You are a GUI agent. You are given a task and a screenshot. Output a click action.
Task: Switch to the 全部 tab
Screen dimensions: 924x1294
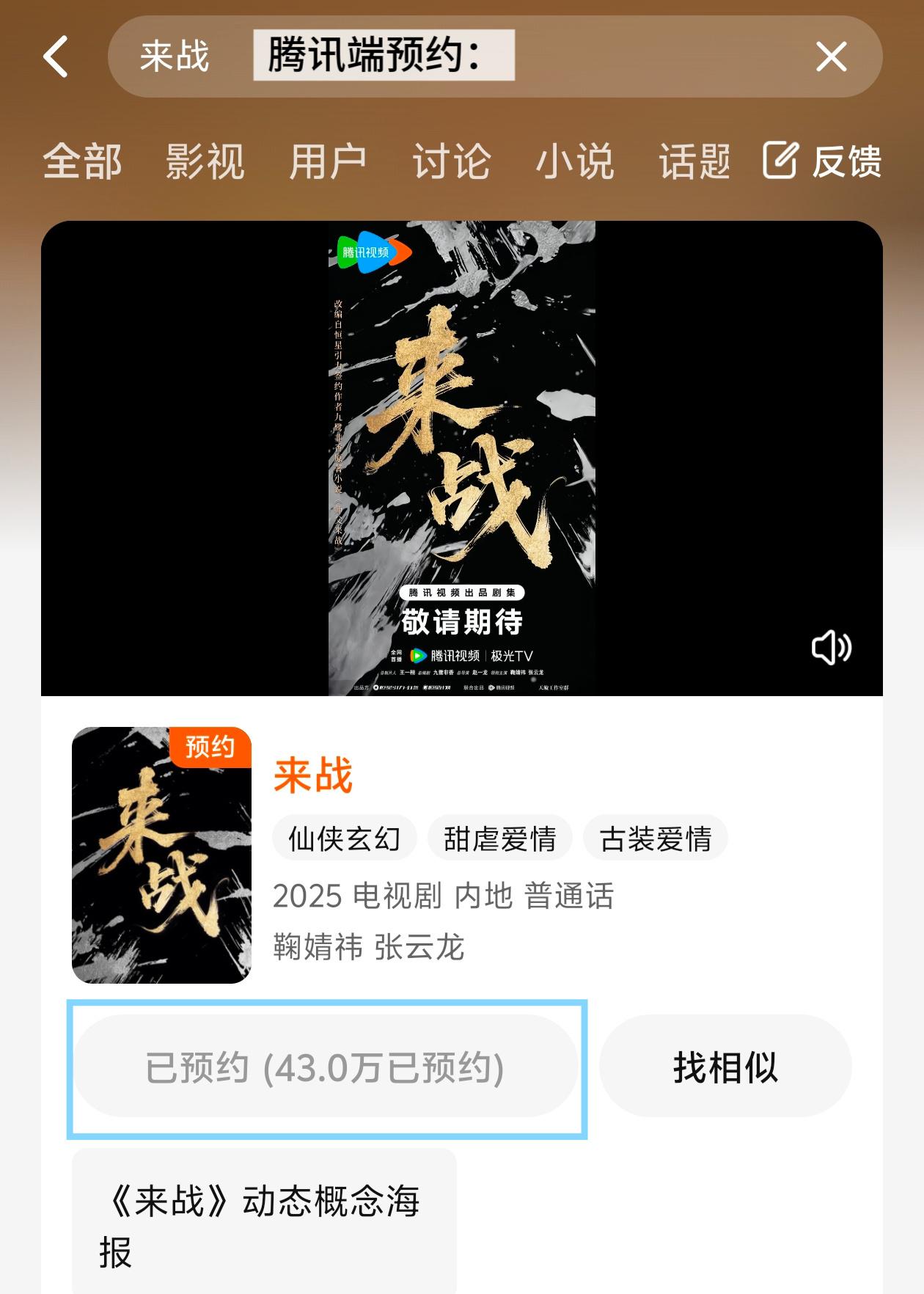tap(82, 161)
